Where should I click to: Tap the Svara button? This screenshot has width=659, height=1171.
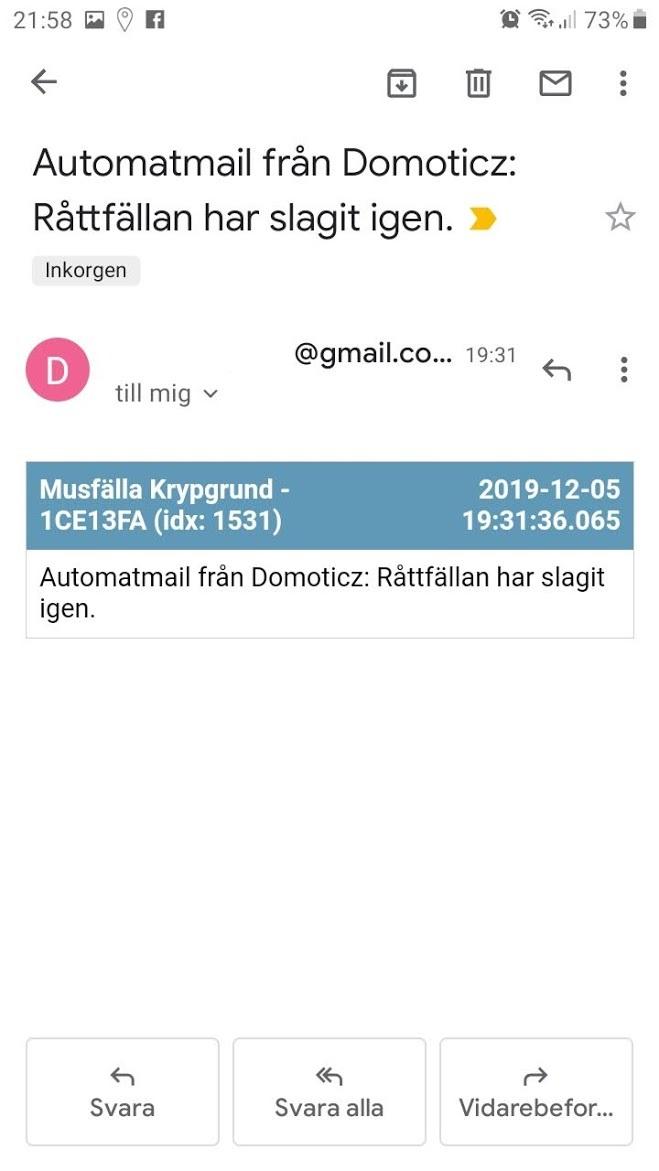(x=122, y=1091)
